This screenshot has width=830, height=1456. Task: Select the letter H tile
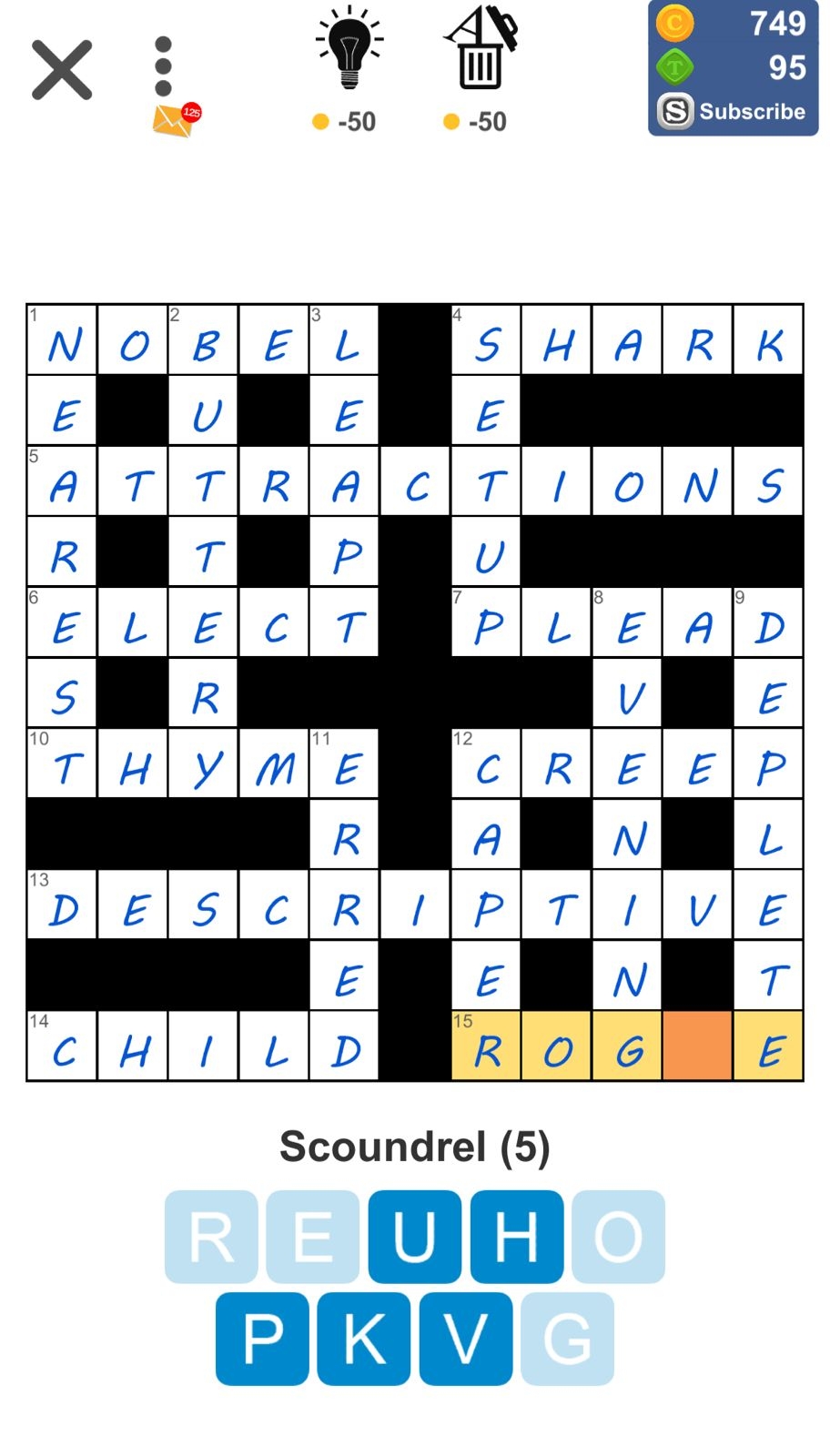516,1237
